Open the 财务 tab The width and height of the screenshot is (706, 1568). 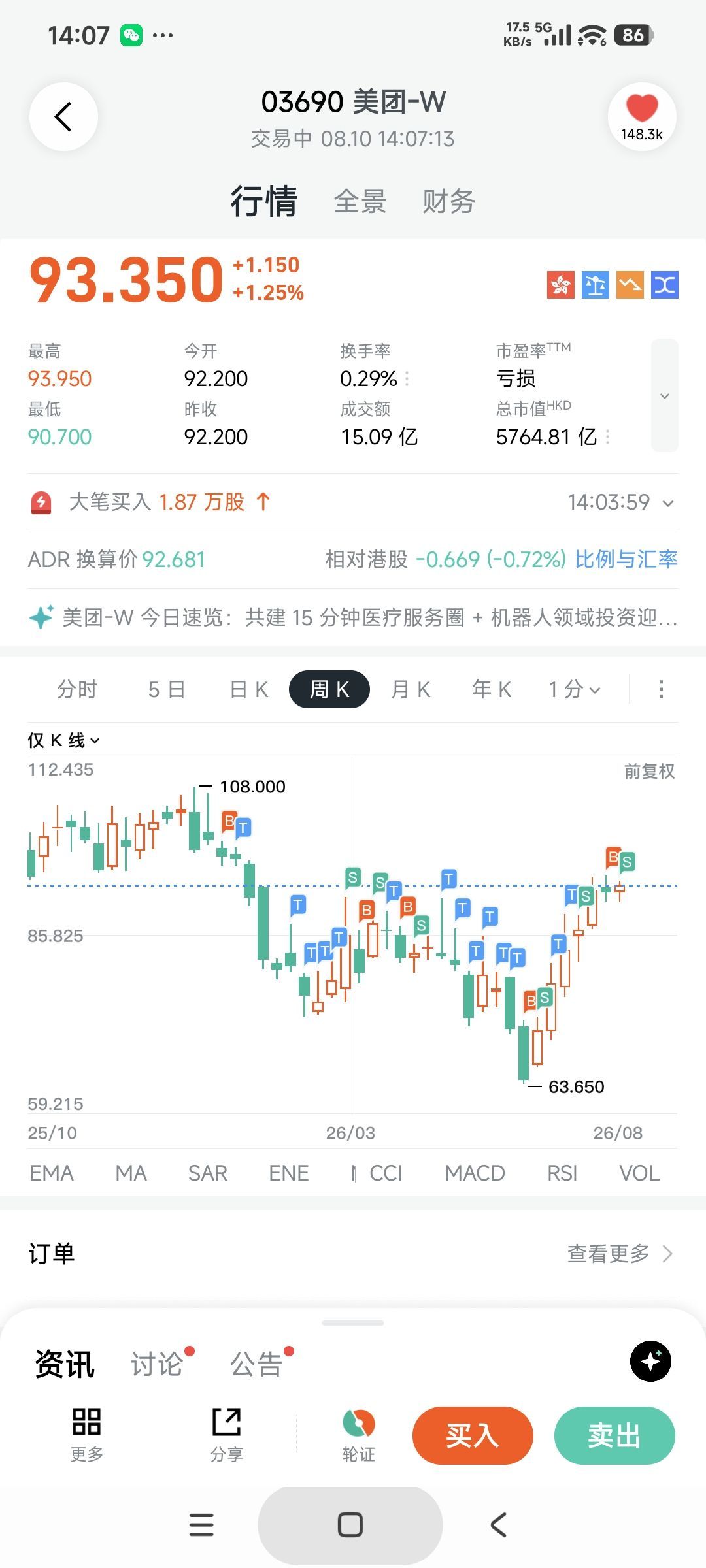[448, 201]
